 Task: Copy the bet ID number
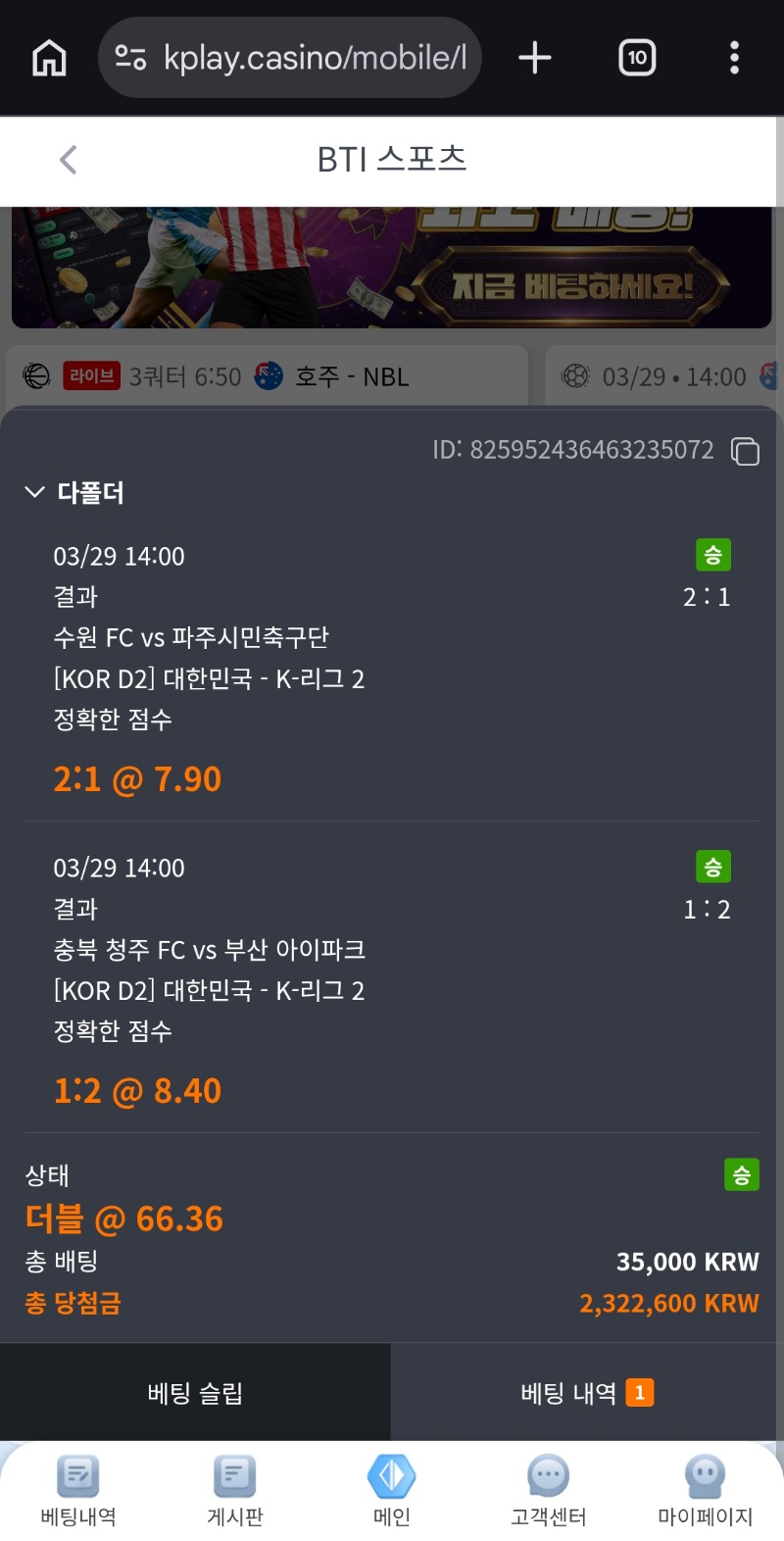point(745,451)
